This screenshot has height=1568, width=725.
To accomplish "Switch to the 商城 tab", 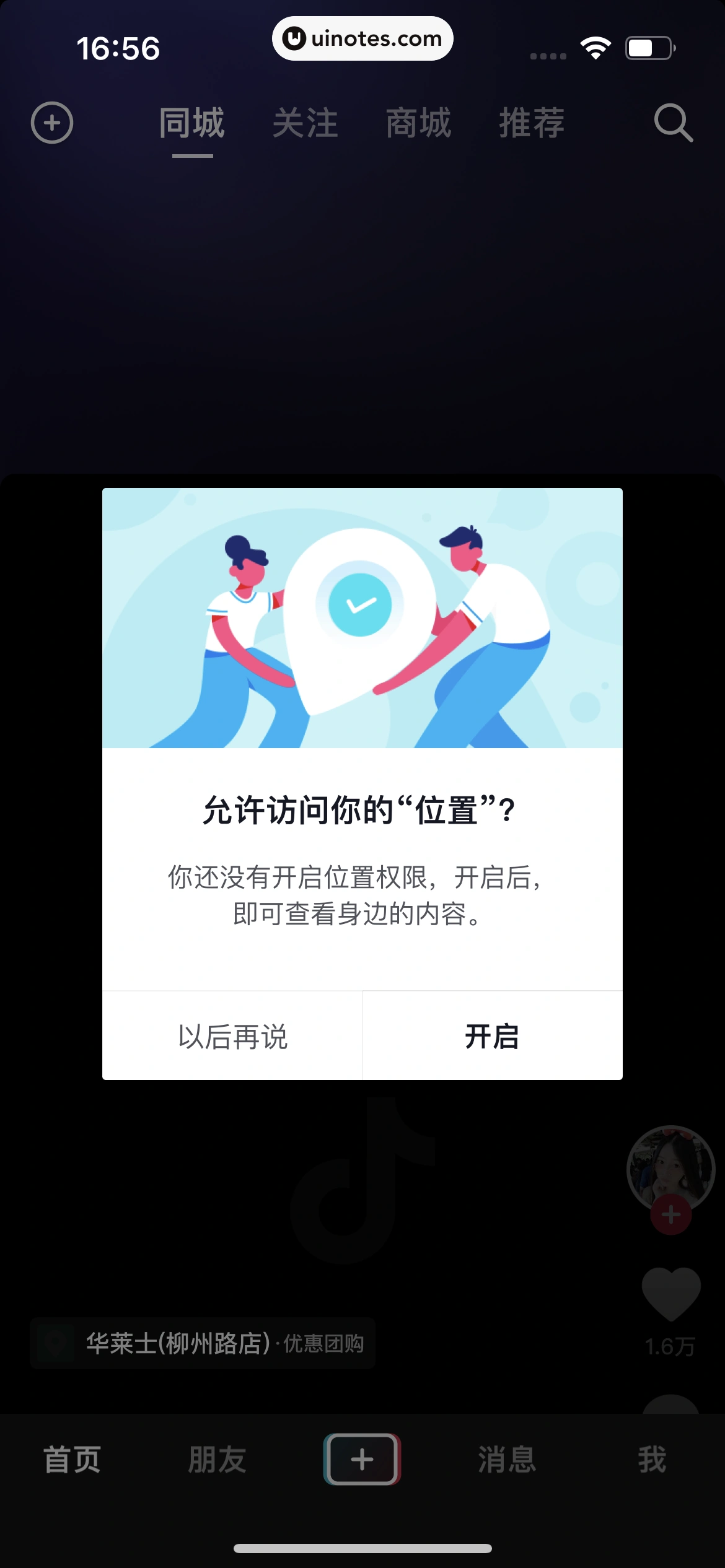I will [418, 123].
